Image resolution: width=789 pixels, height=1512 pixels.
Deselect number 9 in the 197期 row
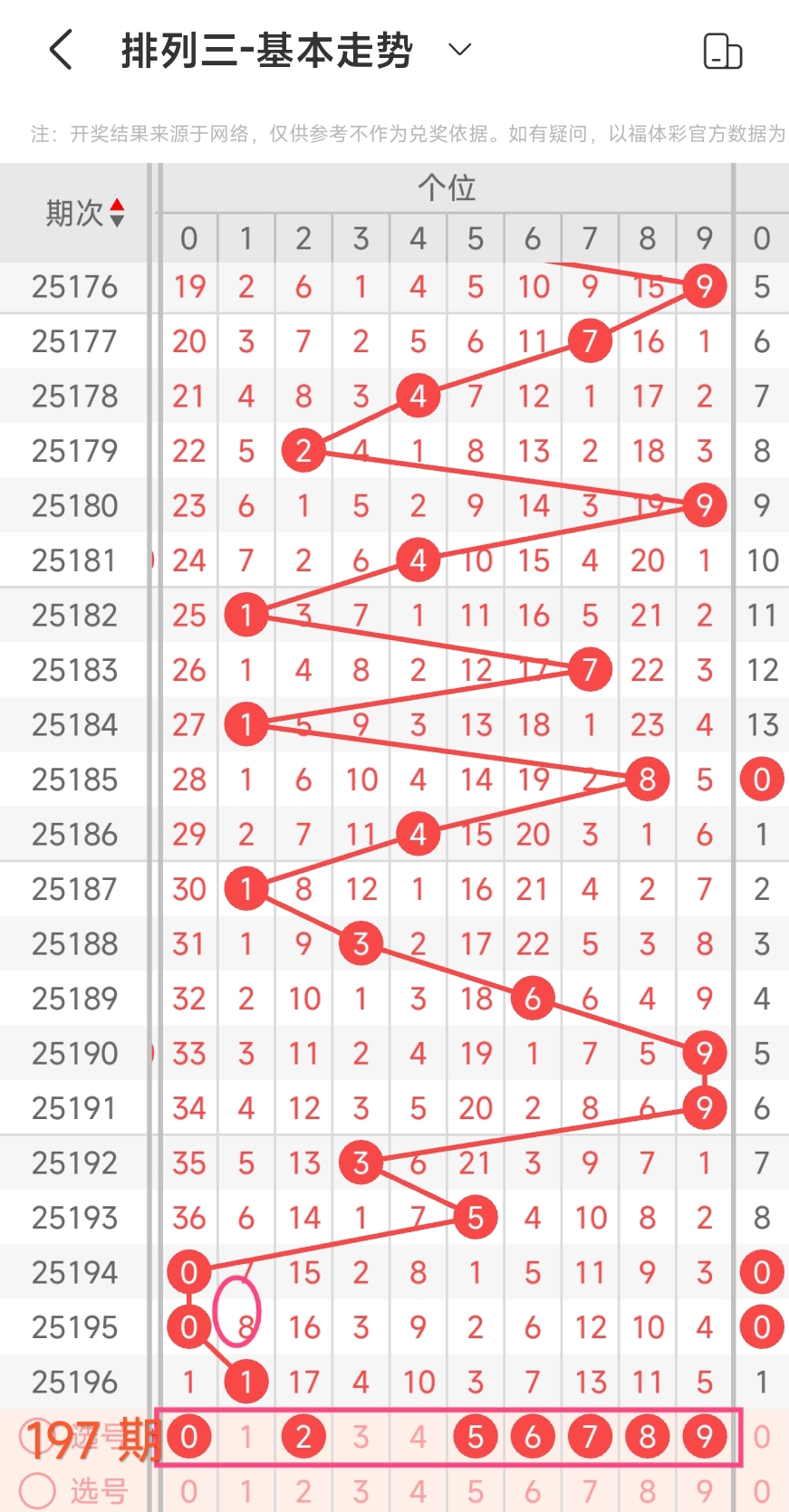click(704, 1436)
